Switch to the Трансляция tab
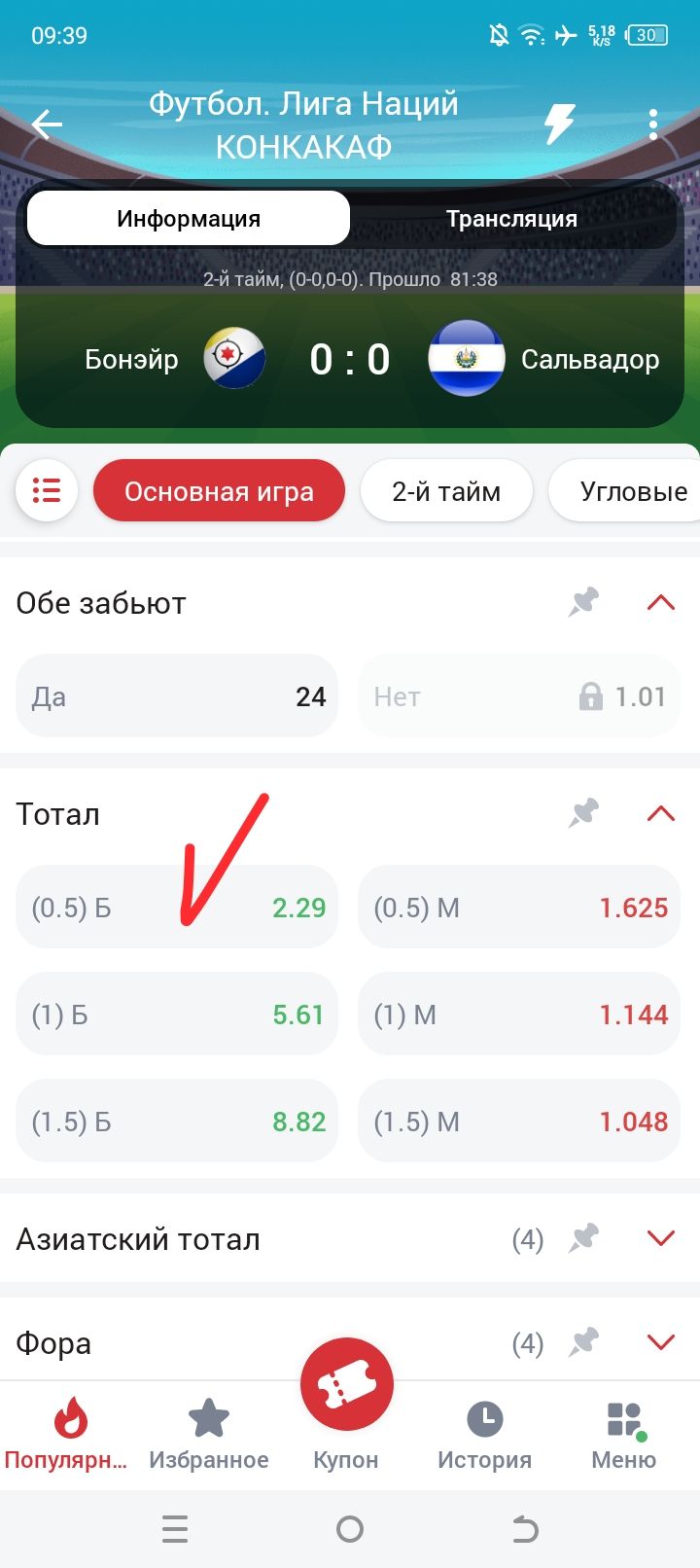The height and width of the screenshot is (1568, 700). tap(511, 219)
